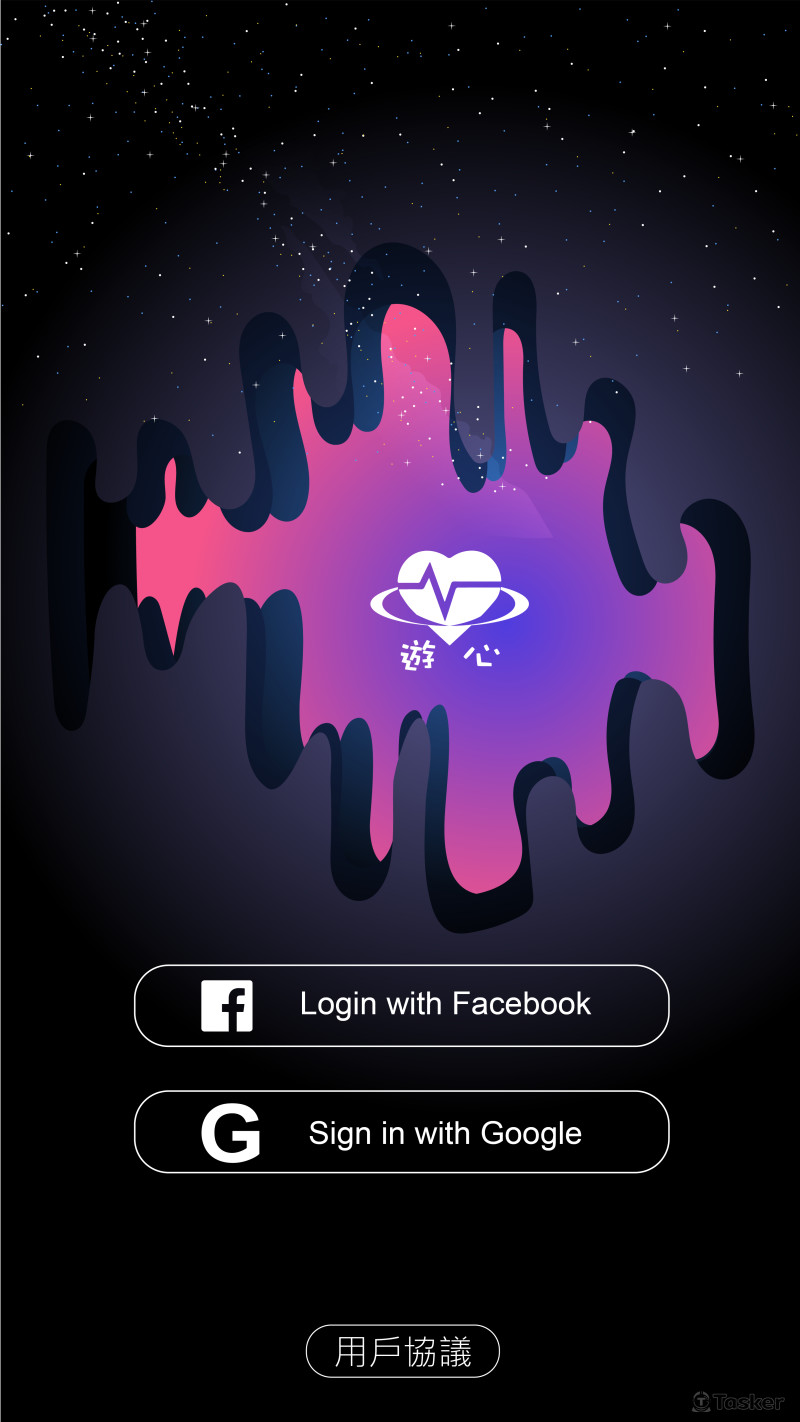Log in with Facebook
The height and width of the screenshot is (1422, 800).
(401, 1005)
